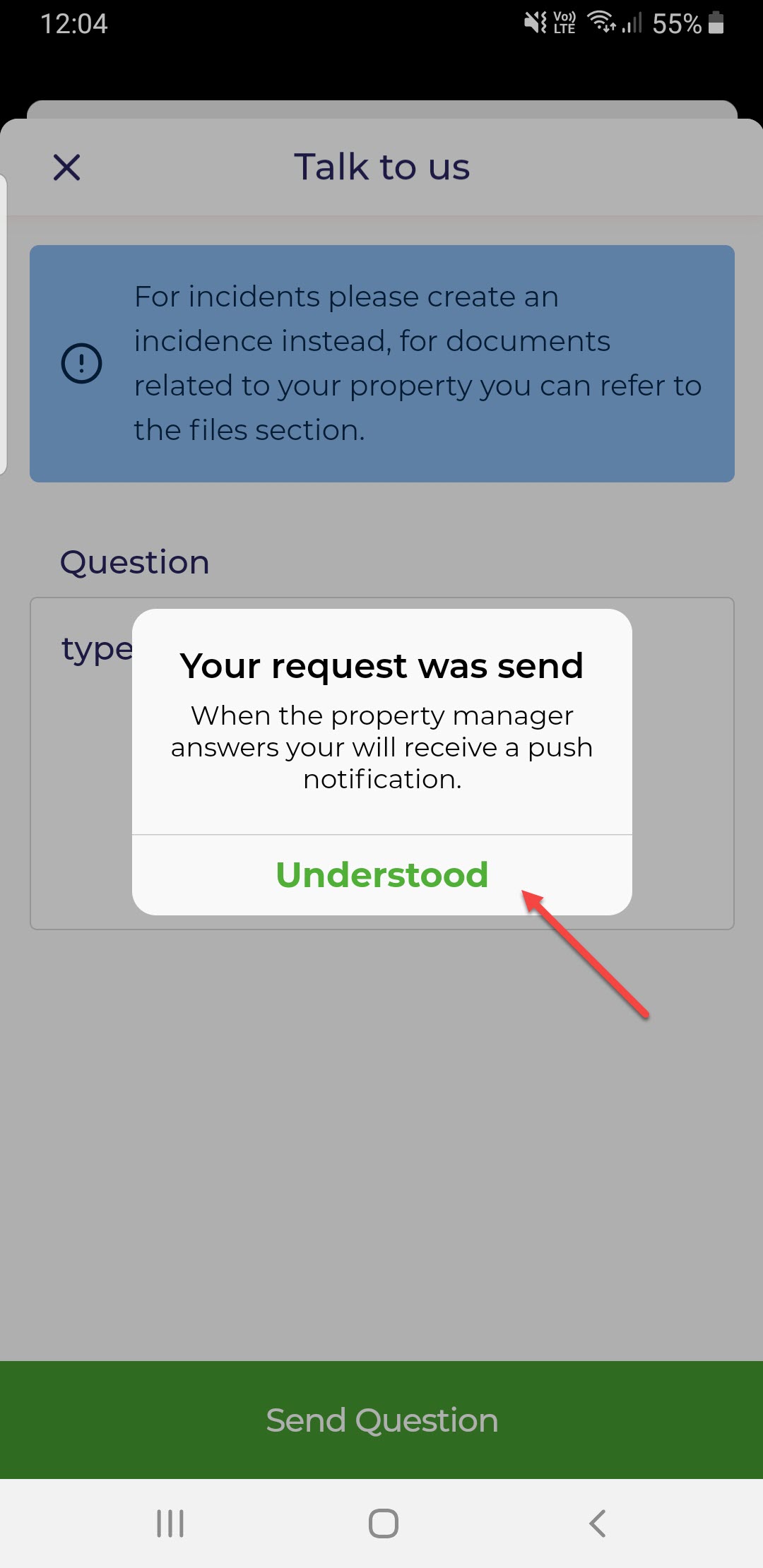Screen dimensions: 763x1568
Task: Tap Understood to dismiss the dialog
Action: coord(381,875)
